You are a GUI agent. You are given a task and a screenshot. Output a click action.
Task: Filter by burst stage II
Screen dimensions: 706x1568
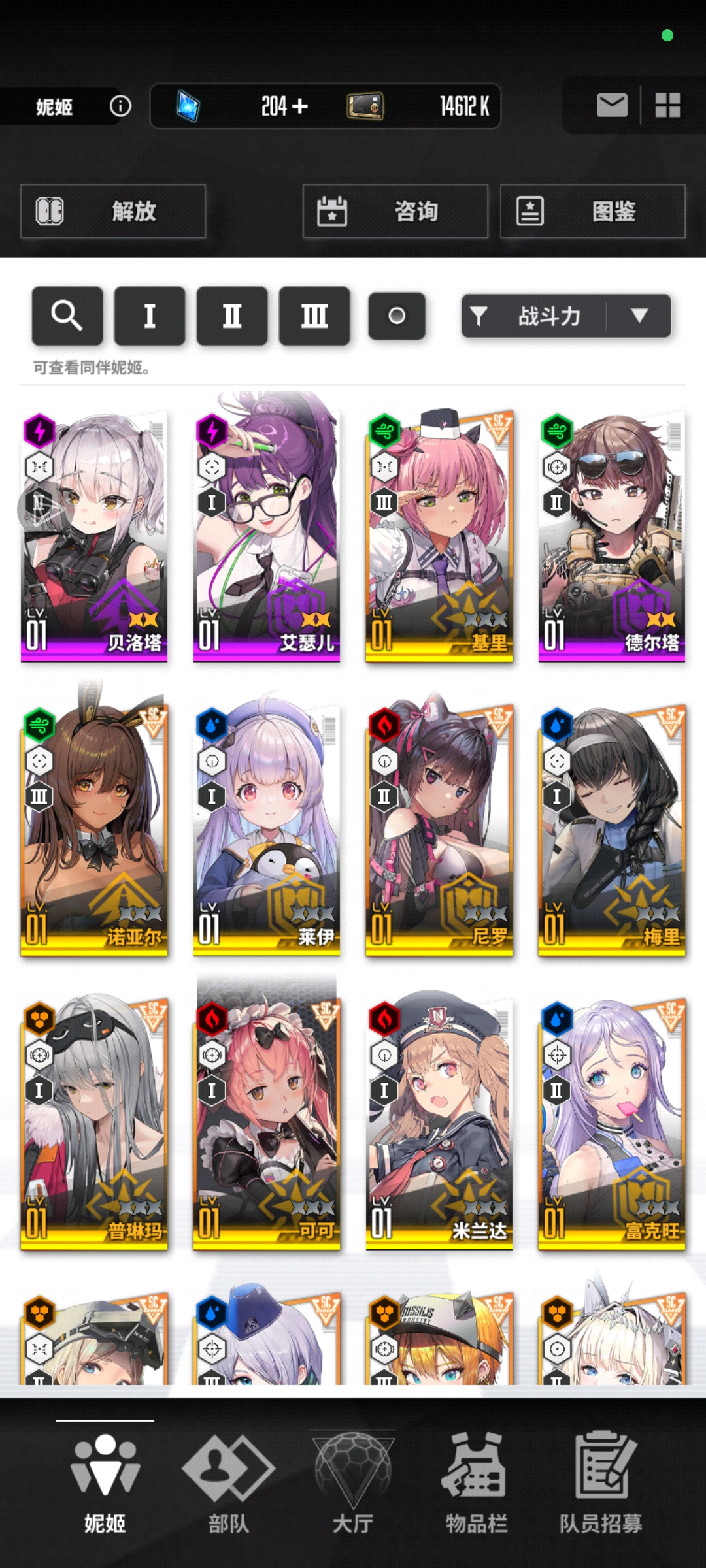232,316
